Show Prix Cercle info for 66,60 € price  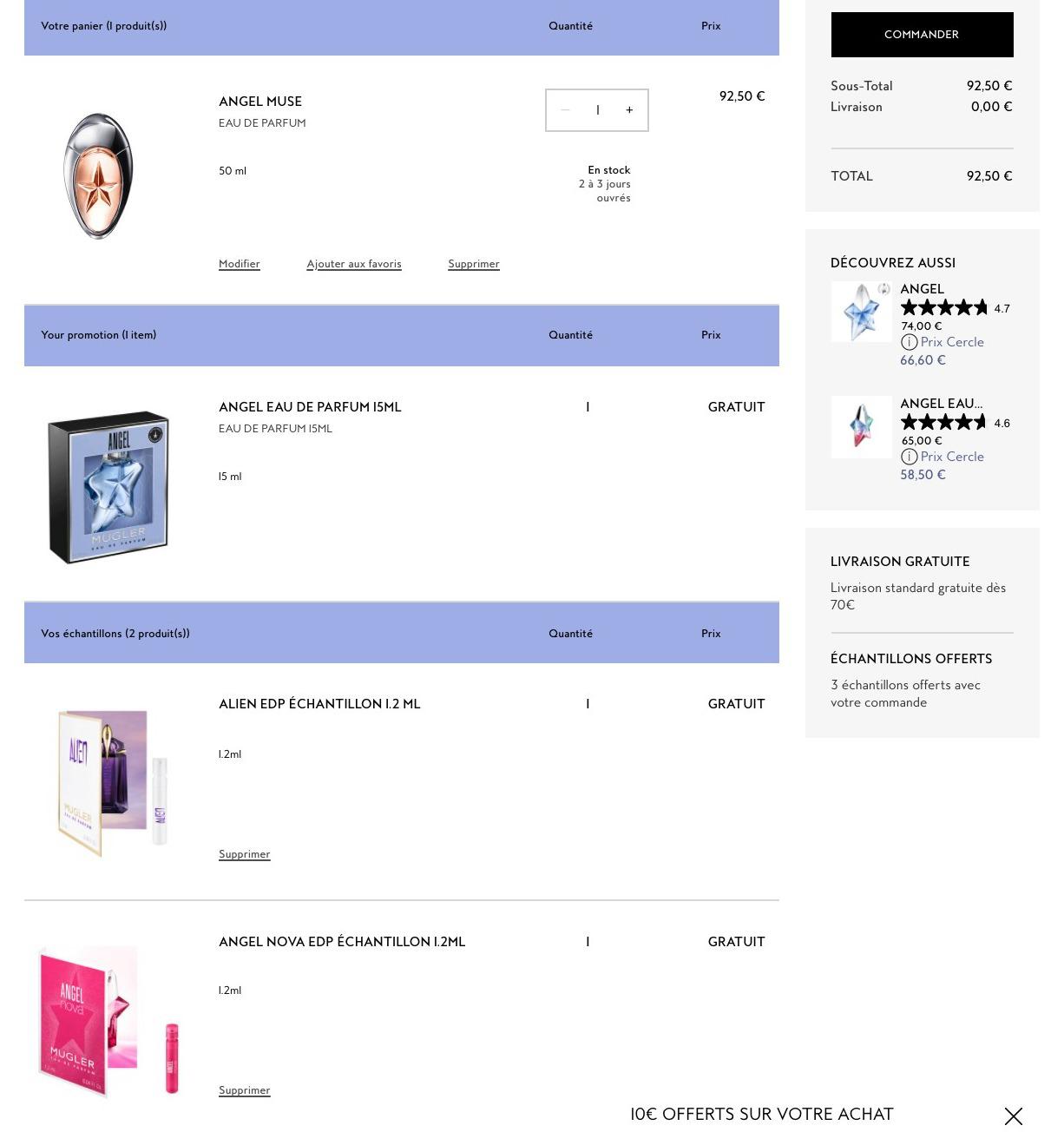coord(910,342)
